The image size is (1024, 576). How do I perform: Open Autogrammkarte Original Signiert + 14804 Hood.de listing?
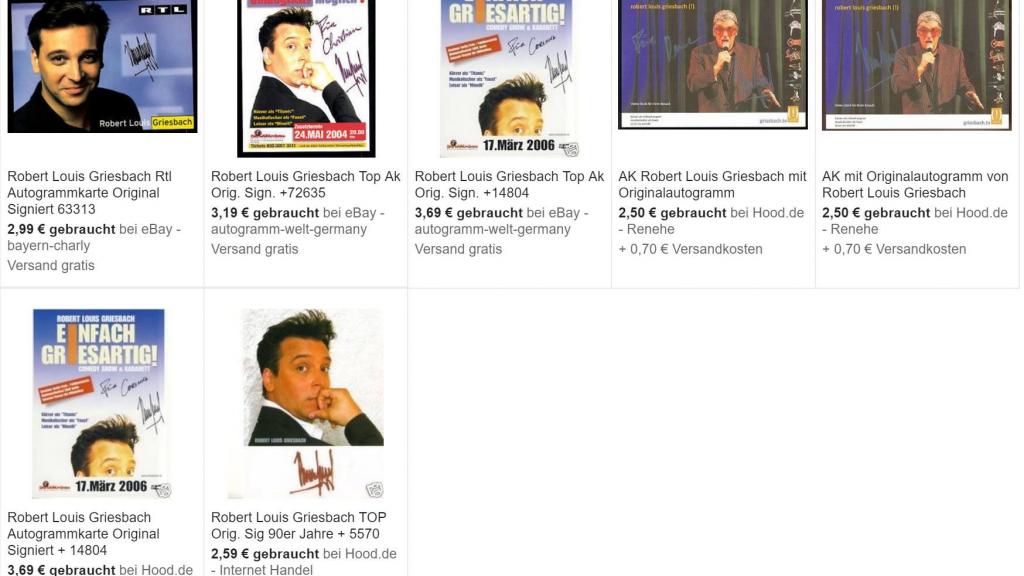point(83,533)
